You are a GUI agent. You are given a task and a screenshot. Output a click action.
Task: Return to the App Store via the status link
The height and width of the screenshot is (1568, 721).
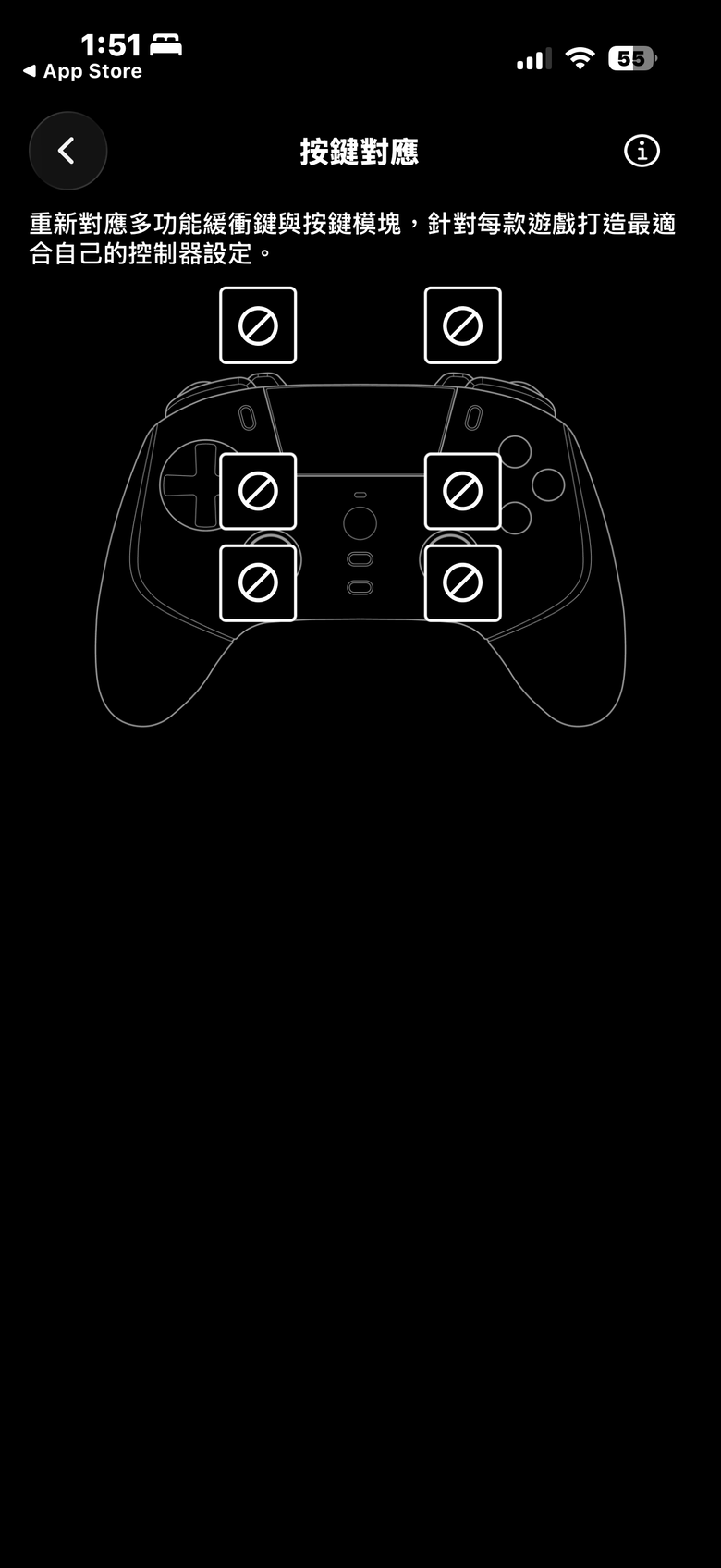coord(81,71)
